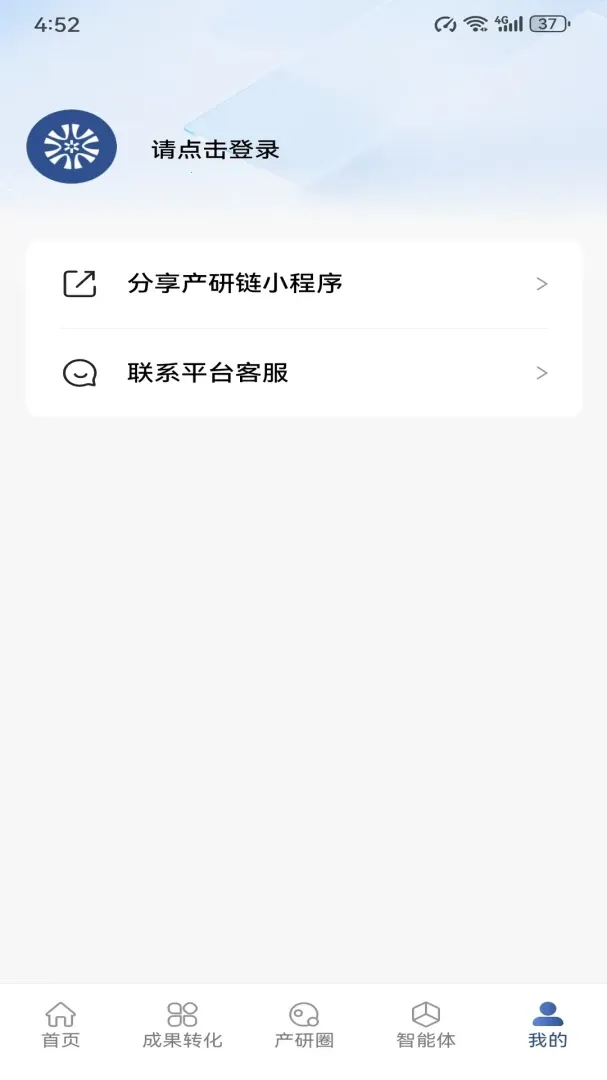
Task: Open 分享产研链小程序 row
Action: tap(304, 284)
